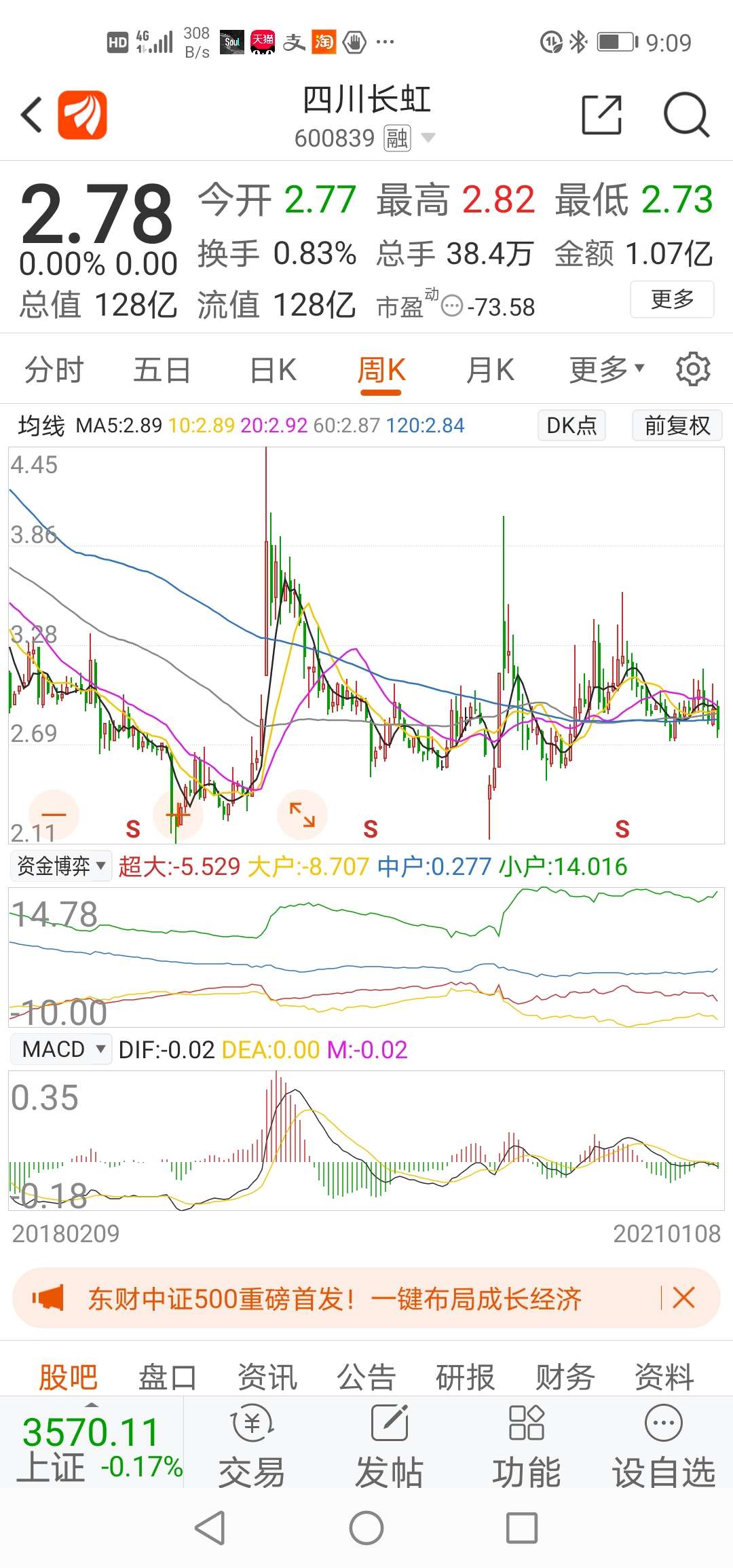Go back using the top-left arrow
The height and width of the screenshot is (1568, 733).
(x=32, y=114)
